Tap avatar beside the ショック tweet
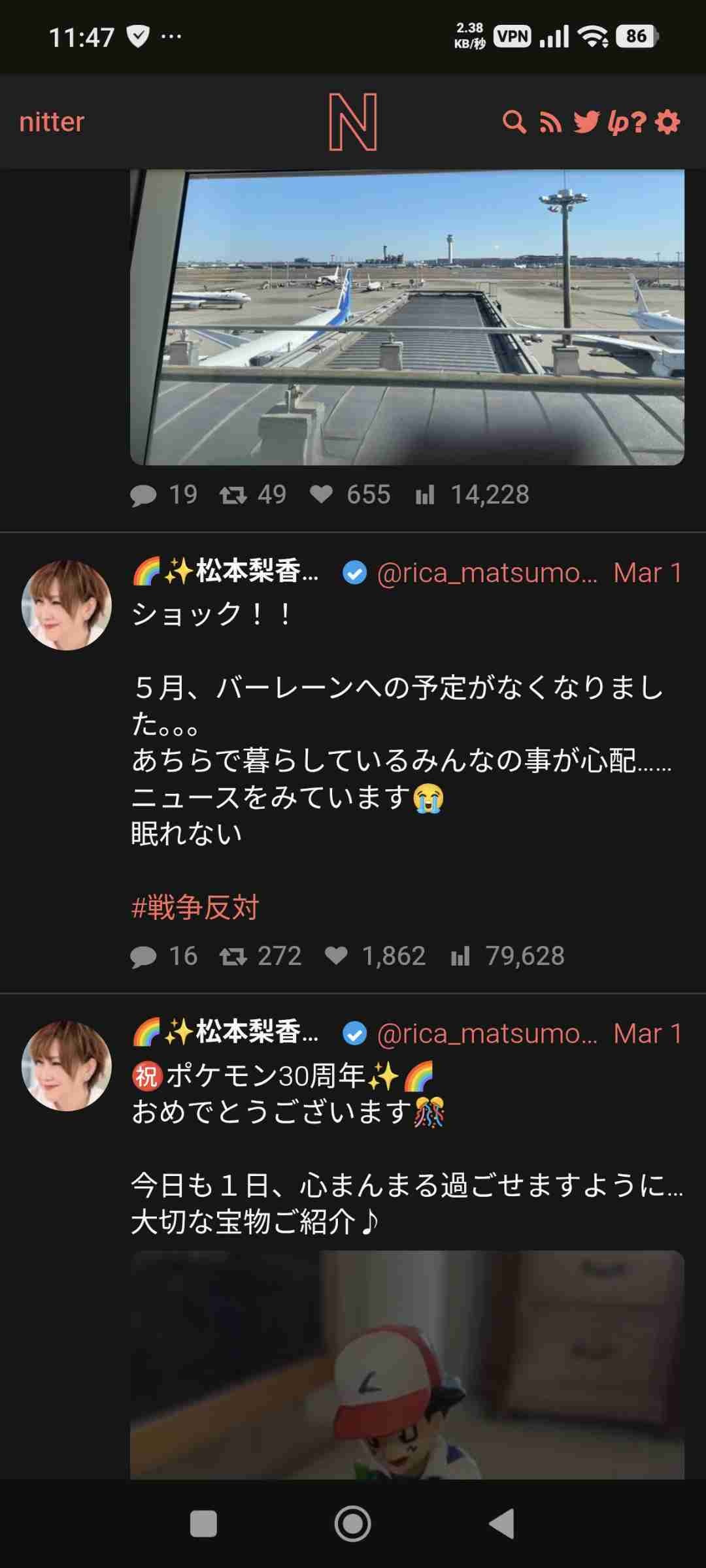706x1568 pixels. (x=67, y=605)
